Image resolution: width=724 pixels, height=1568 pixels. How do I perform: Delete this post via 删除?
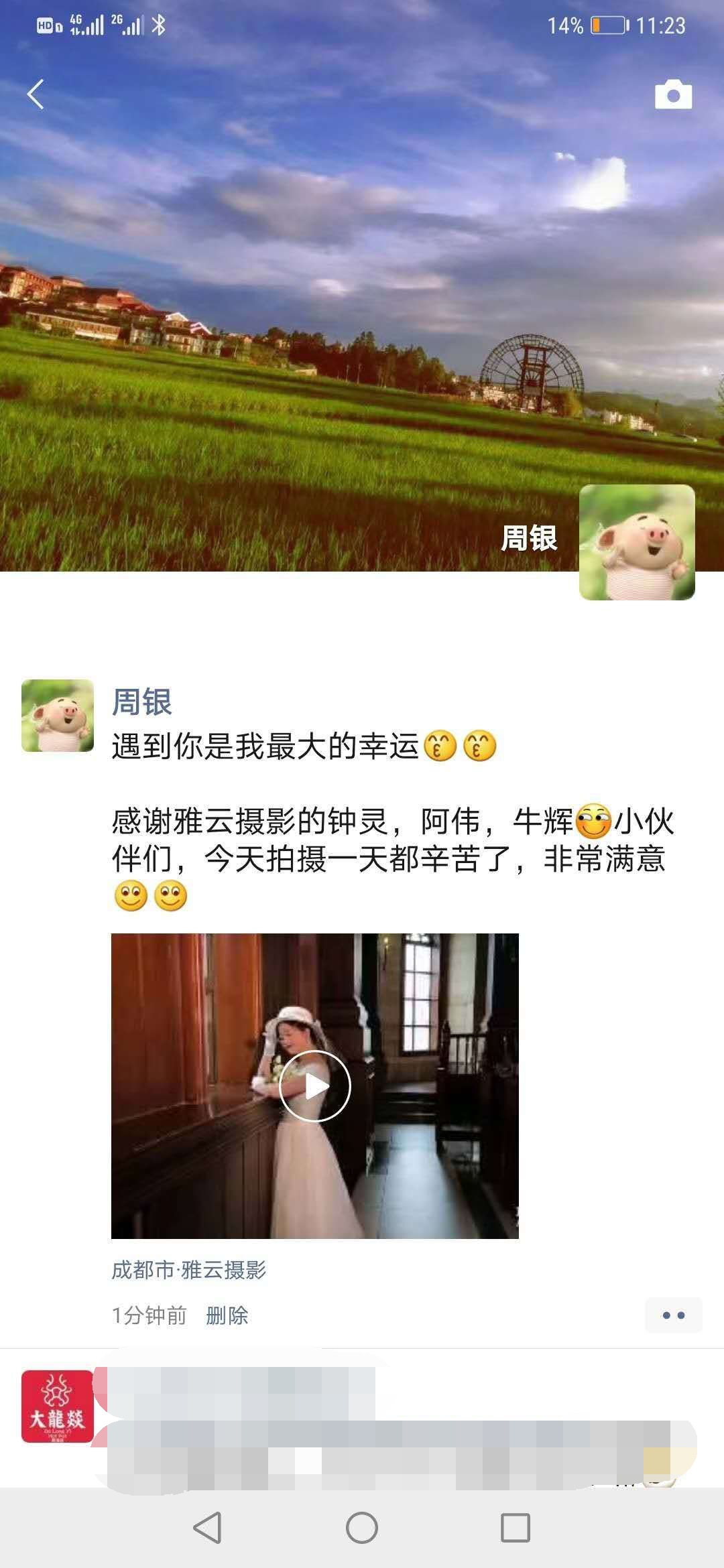point(227,1315)
